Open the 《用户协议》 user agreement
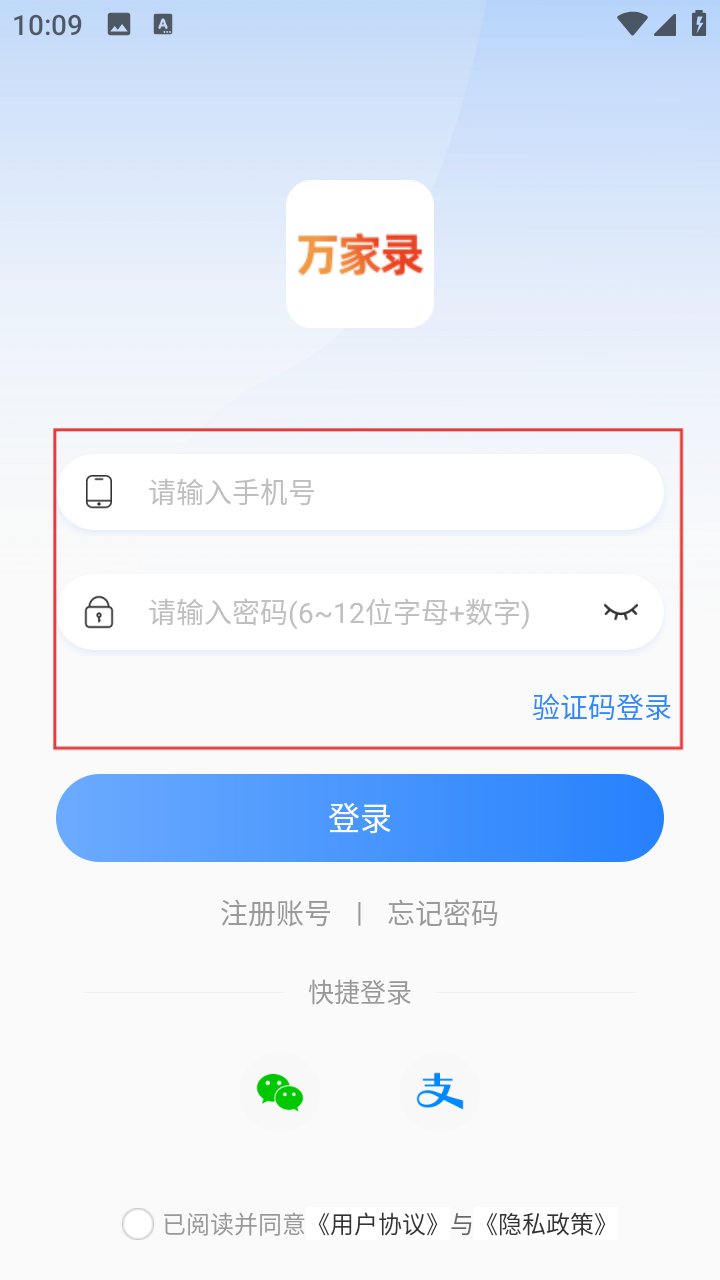 pyautogui.click(x=378, y=1224)
